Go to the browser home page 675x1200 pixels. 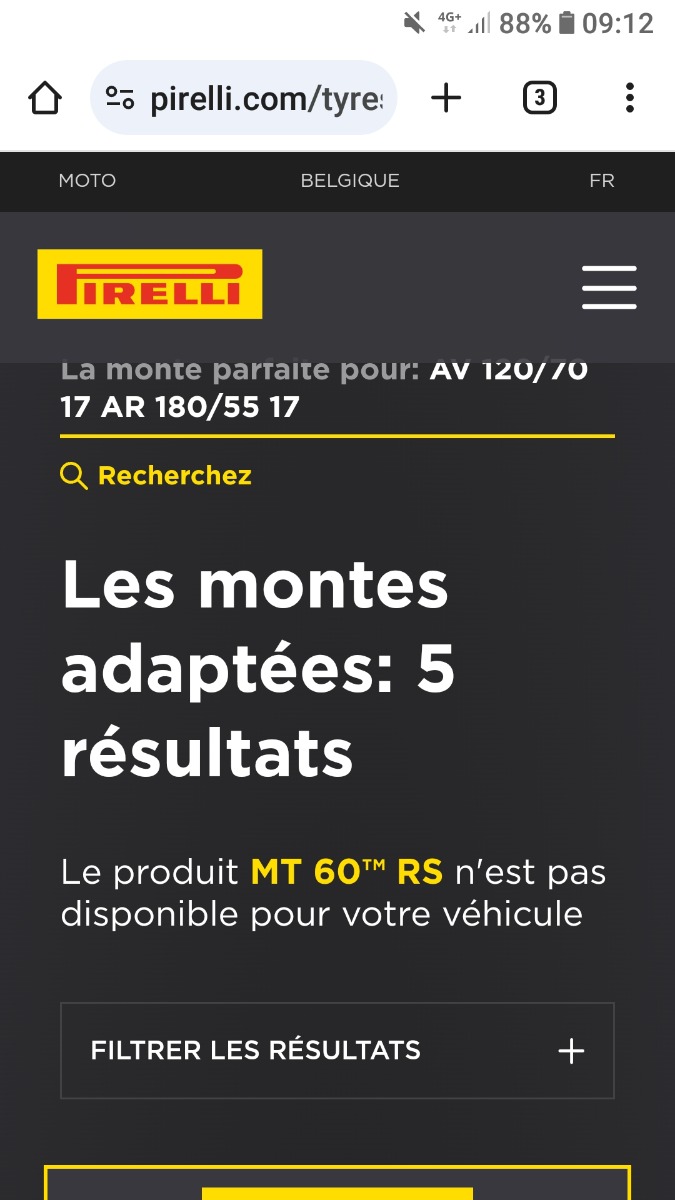tap(45, 98)
